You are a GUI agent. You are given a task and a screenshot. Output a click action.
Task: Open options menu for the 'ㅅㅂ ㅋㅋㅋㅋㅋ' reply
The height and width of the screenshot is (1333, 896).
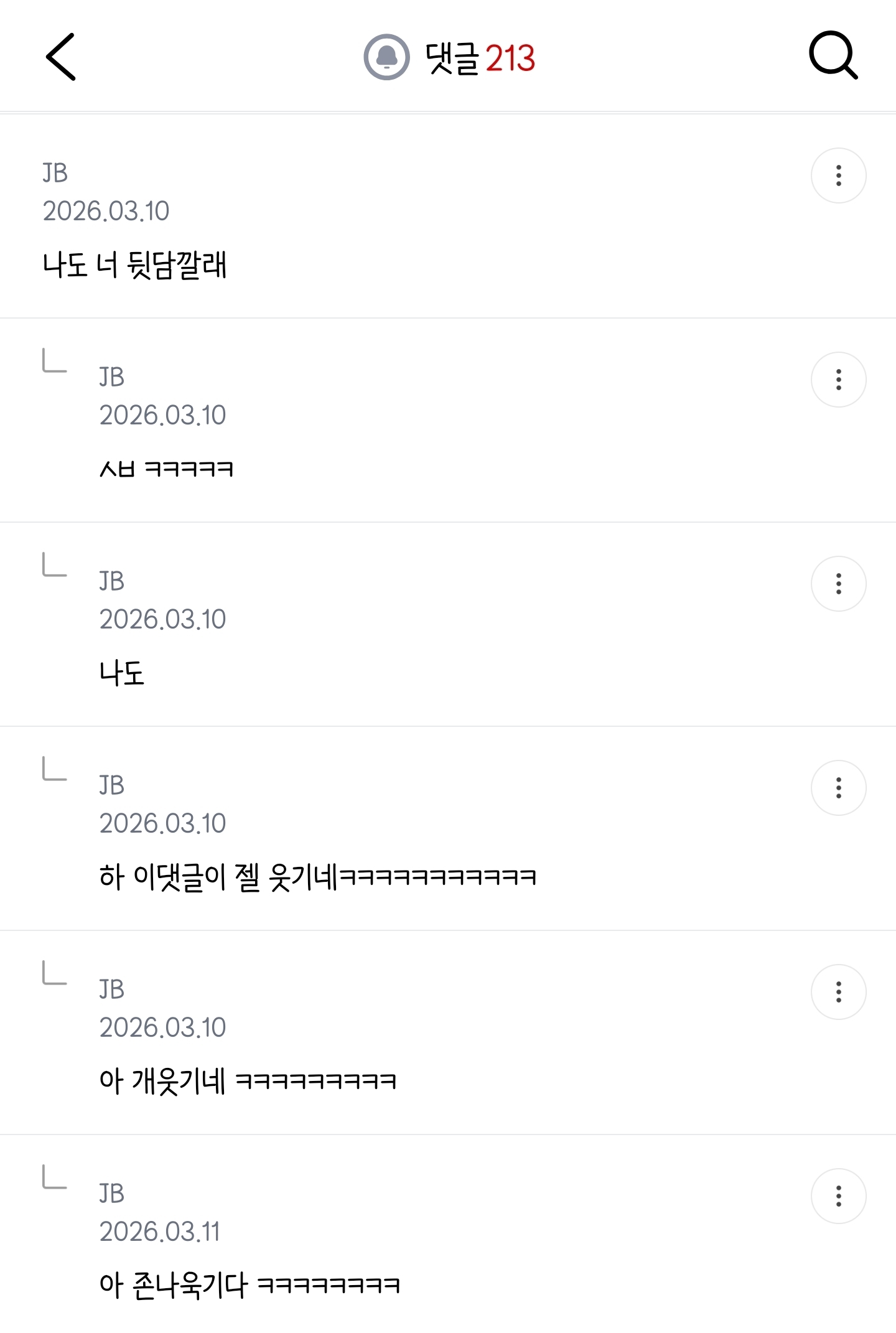(x=839, y=380)
